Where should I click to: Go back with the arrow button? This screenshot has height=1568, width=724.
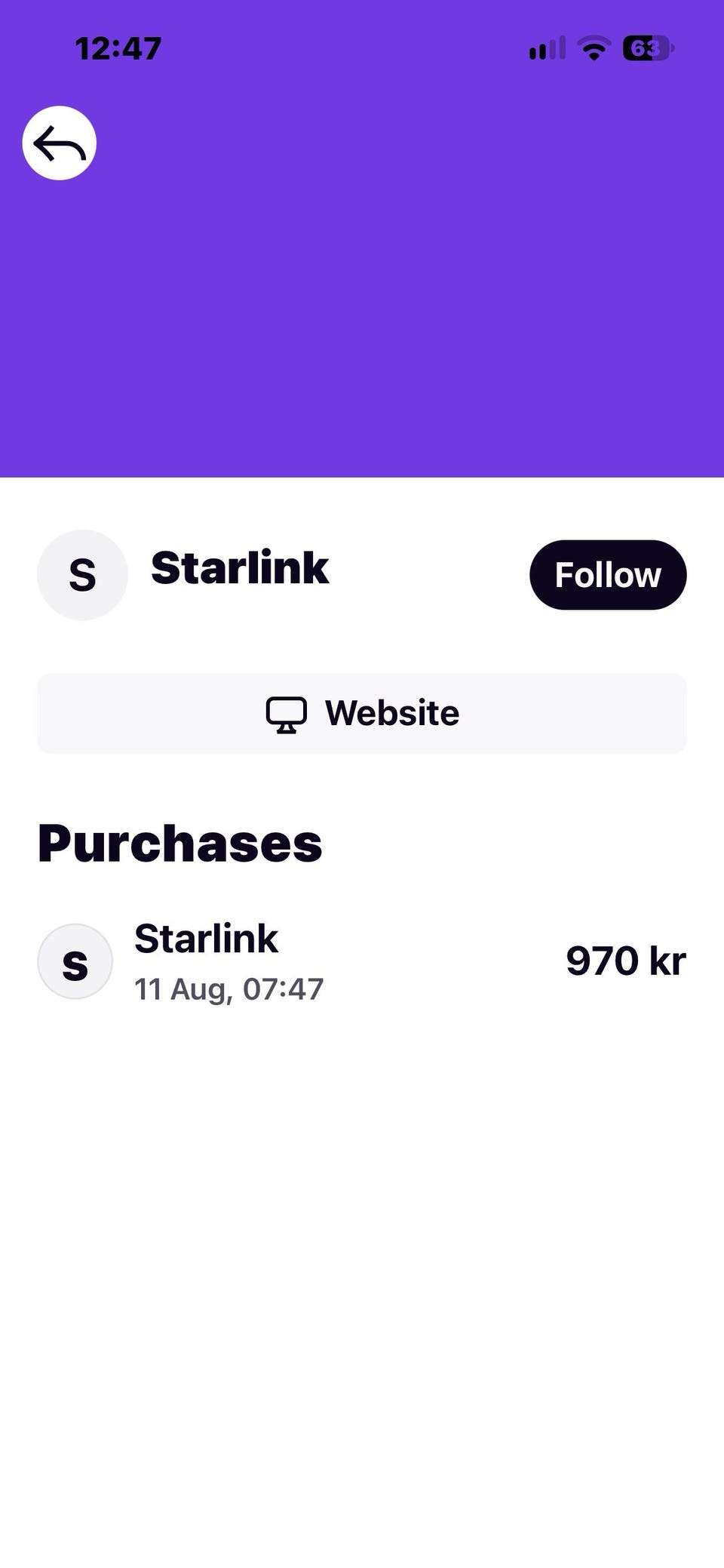60,143
